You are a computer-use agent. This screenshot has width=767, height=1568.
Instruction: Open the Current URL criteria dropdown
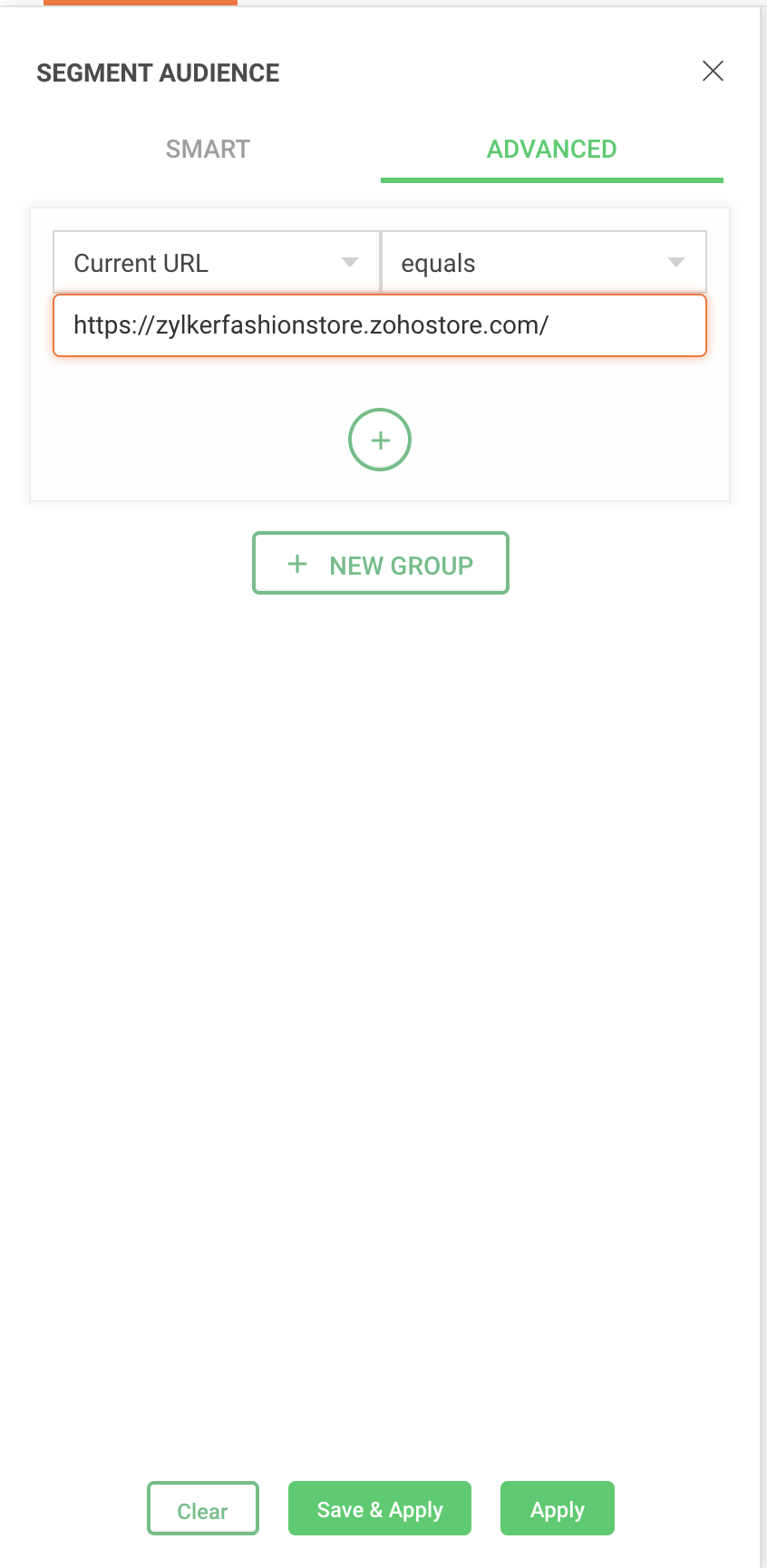(x=216, y=263)
